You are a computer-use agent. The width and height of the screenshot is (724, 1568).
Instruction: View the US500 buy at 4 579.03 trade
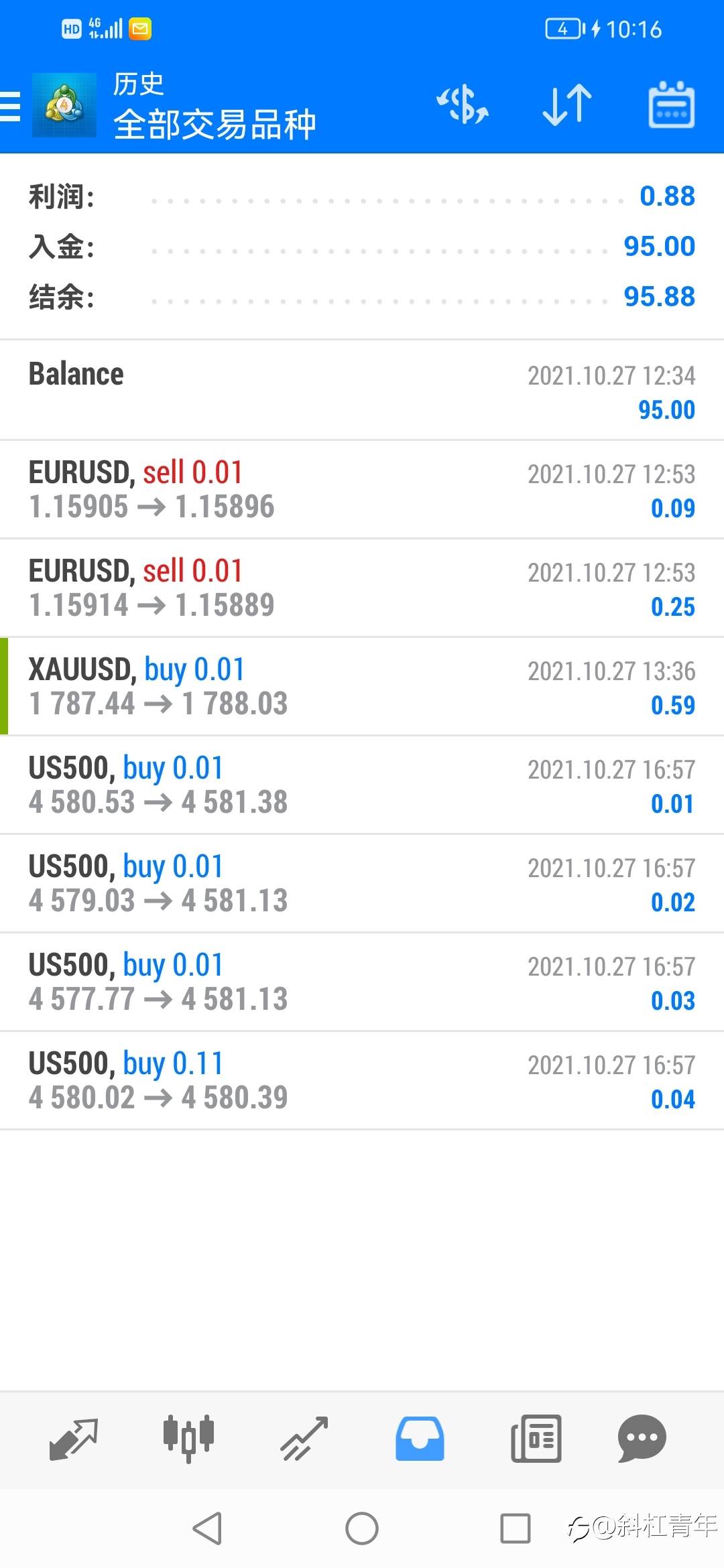(x=362, y=883)
